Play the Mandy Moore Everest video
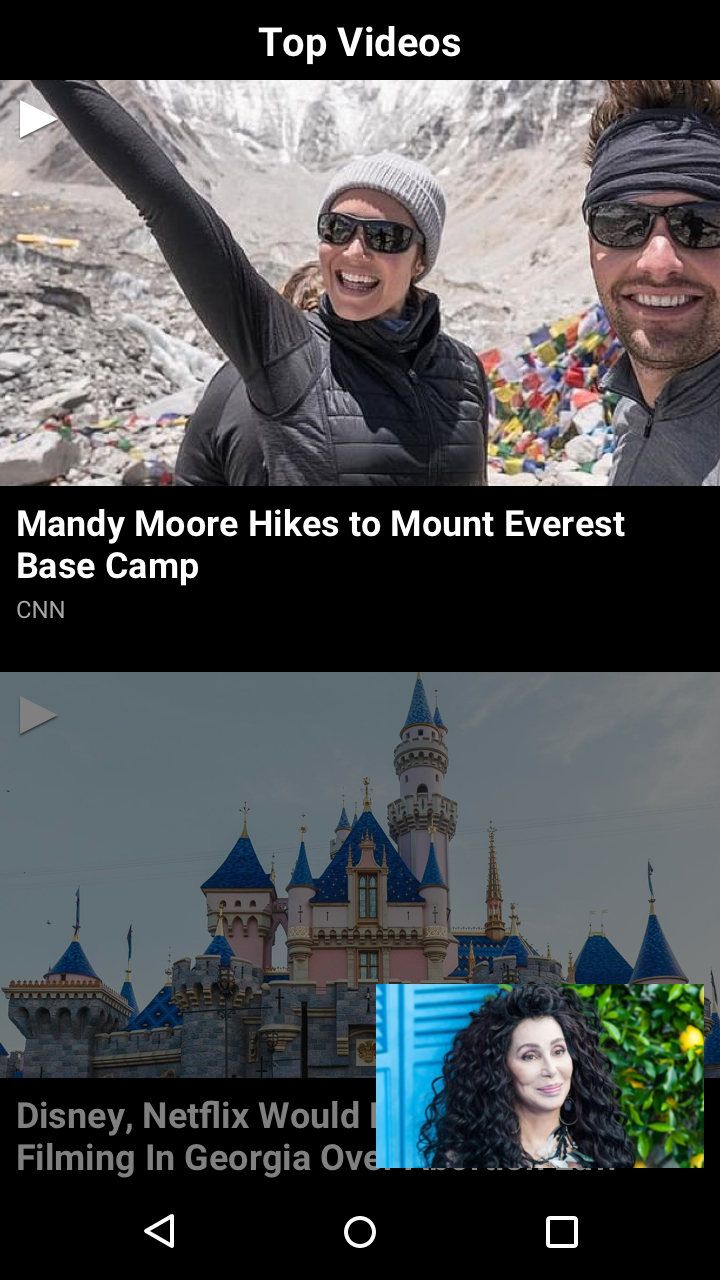This screenshot has height=1280, width=720. click(38, 119)
